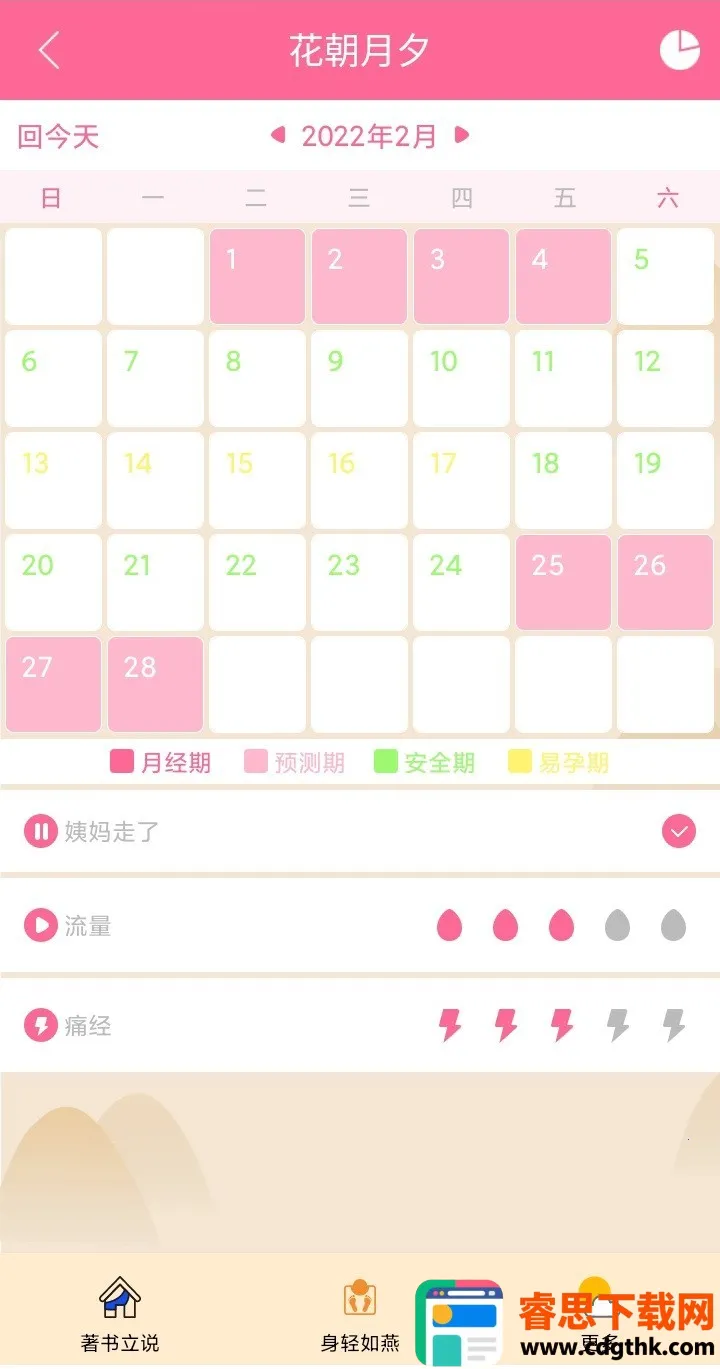The width and height of the screenshot is (720, 1369).
Task: Open the pie chart statistics icon
Action: [x=680, y=50]
